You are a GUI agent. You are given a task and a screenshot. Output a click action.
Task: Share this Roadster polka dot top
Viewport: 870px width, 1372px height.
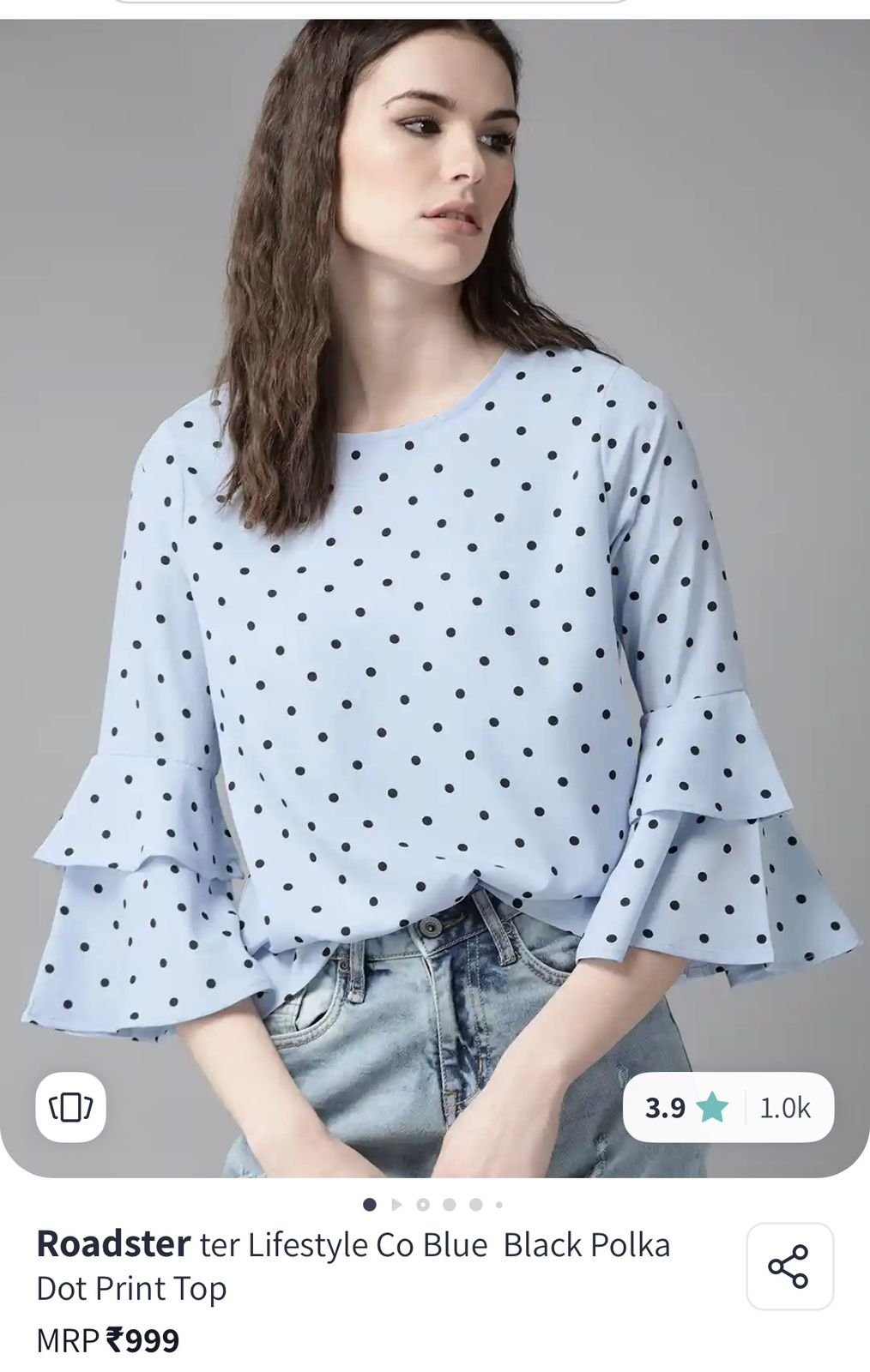pyautogui.click(x=789, y=1266)
